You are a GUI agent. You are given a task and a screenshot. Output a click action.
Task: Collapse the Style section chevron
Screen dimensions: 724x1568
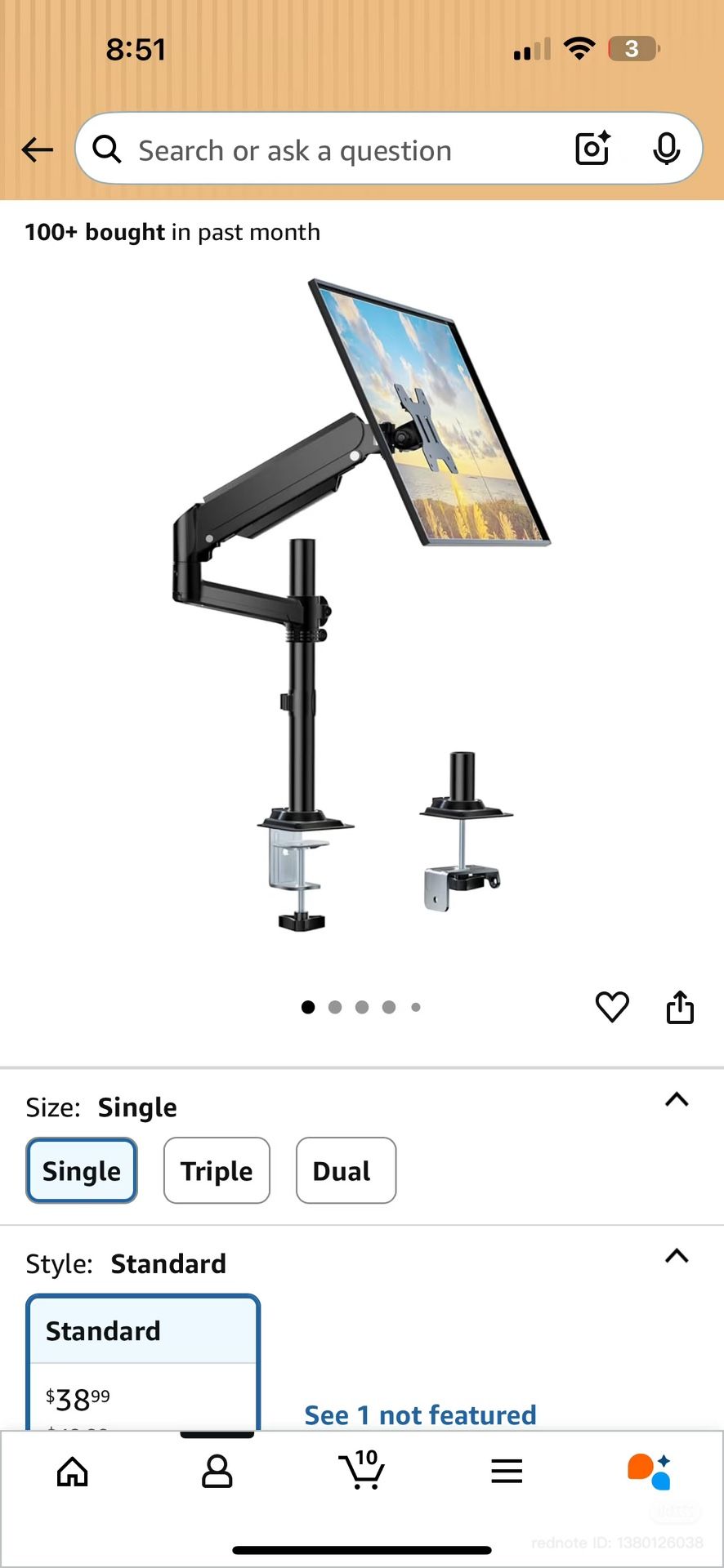coord(676,1256)
